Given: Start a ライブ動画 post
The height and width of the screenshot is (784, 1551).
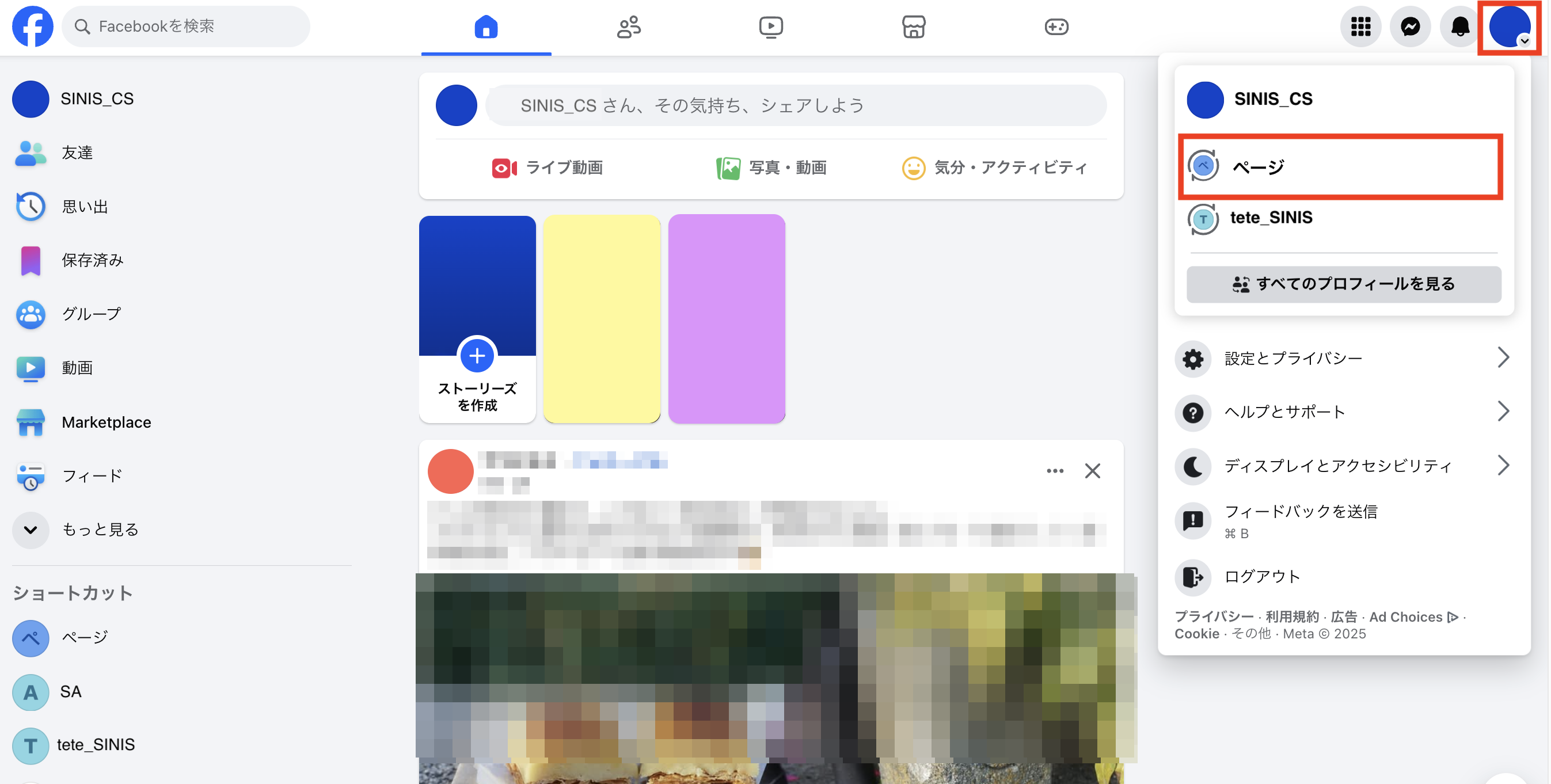Looking at the screenshot, I should 547,168.
